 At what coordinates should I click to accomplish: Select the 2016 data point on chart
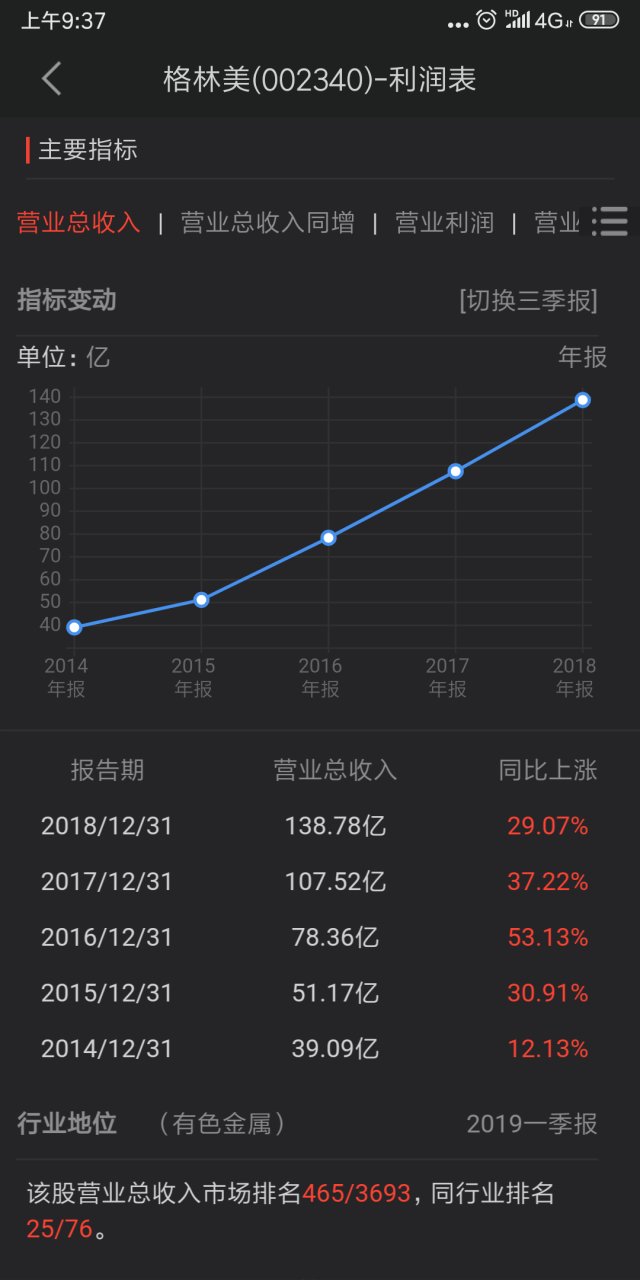click(x=328, y=538)
